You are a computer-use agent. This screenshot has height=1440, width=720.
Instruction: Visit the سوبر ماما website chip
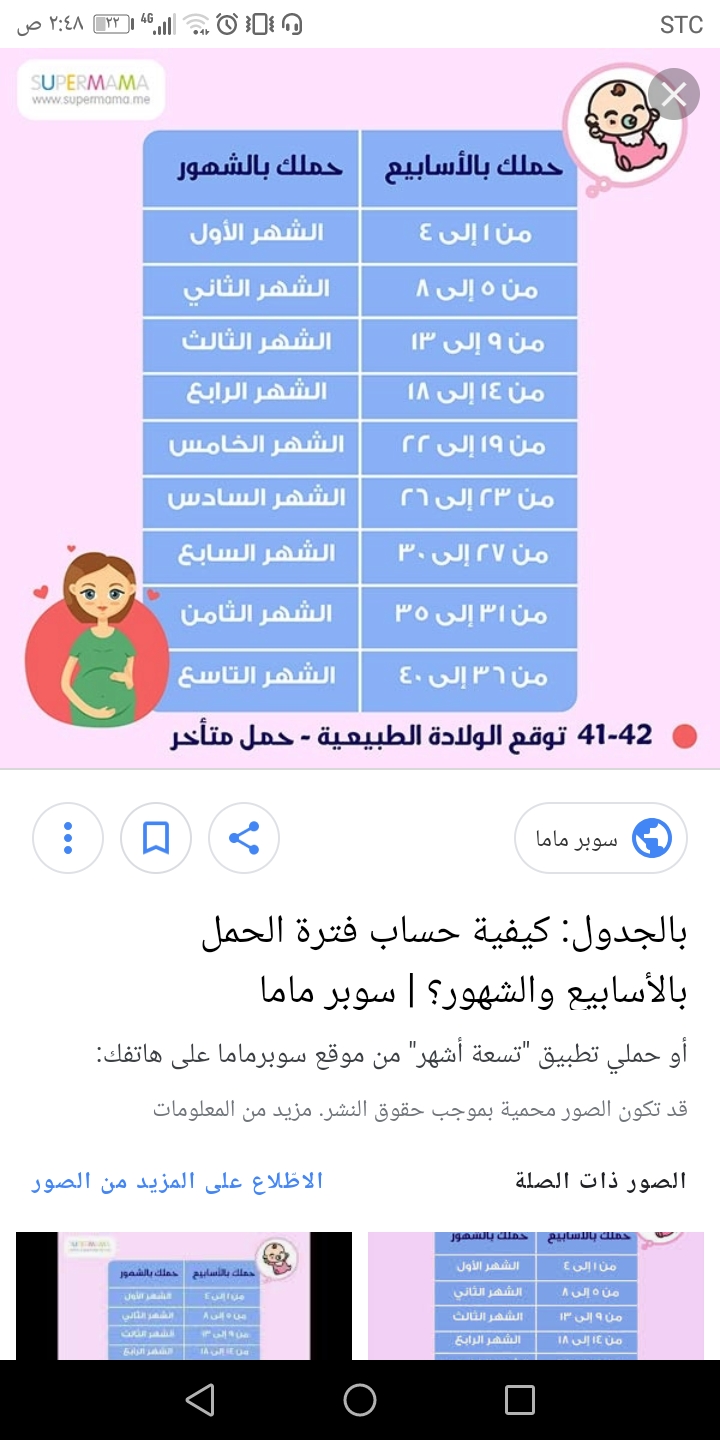(x=601, y=838)
